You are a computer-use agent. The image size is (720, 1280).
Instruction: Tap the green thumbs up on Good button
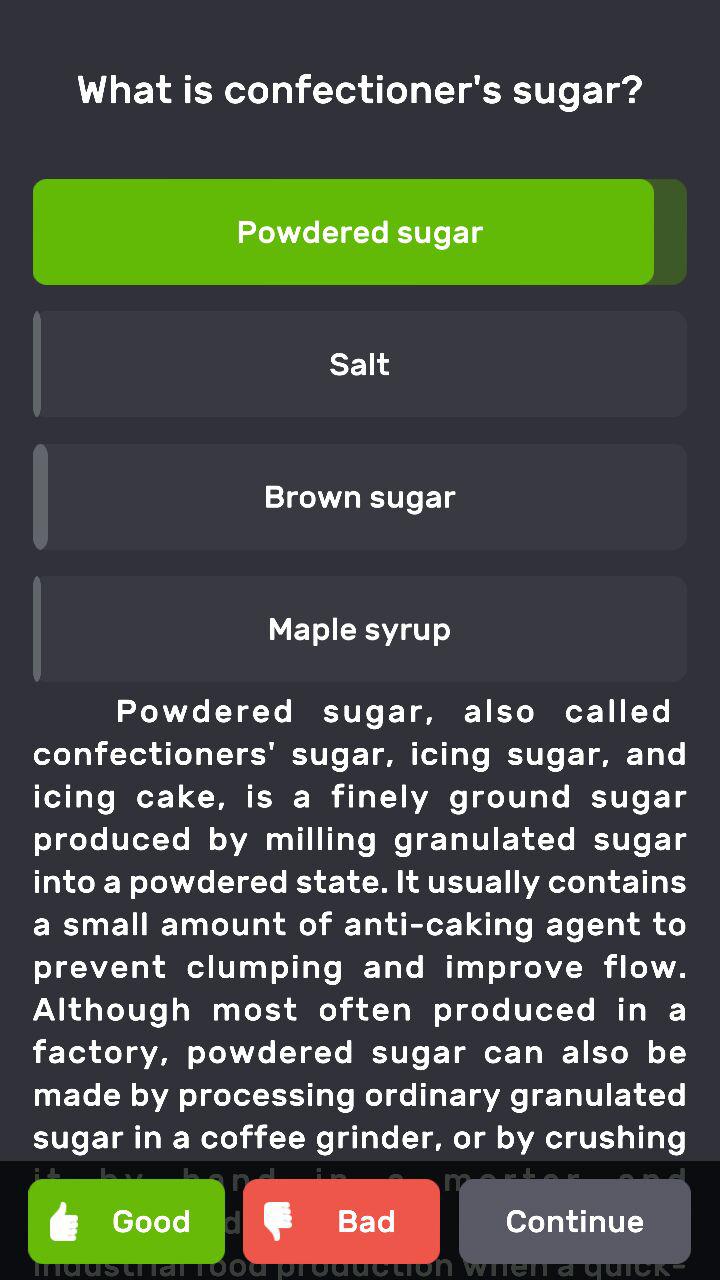[x=65, y=1221]
